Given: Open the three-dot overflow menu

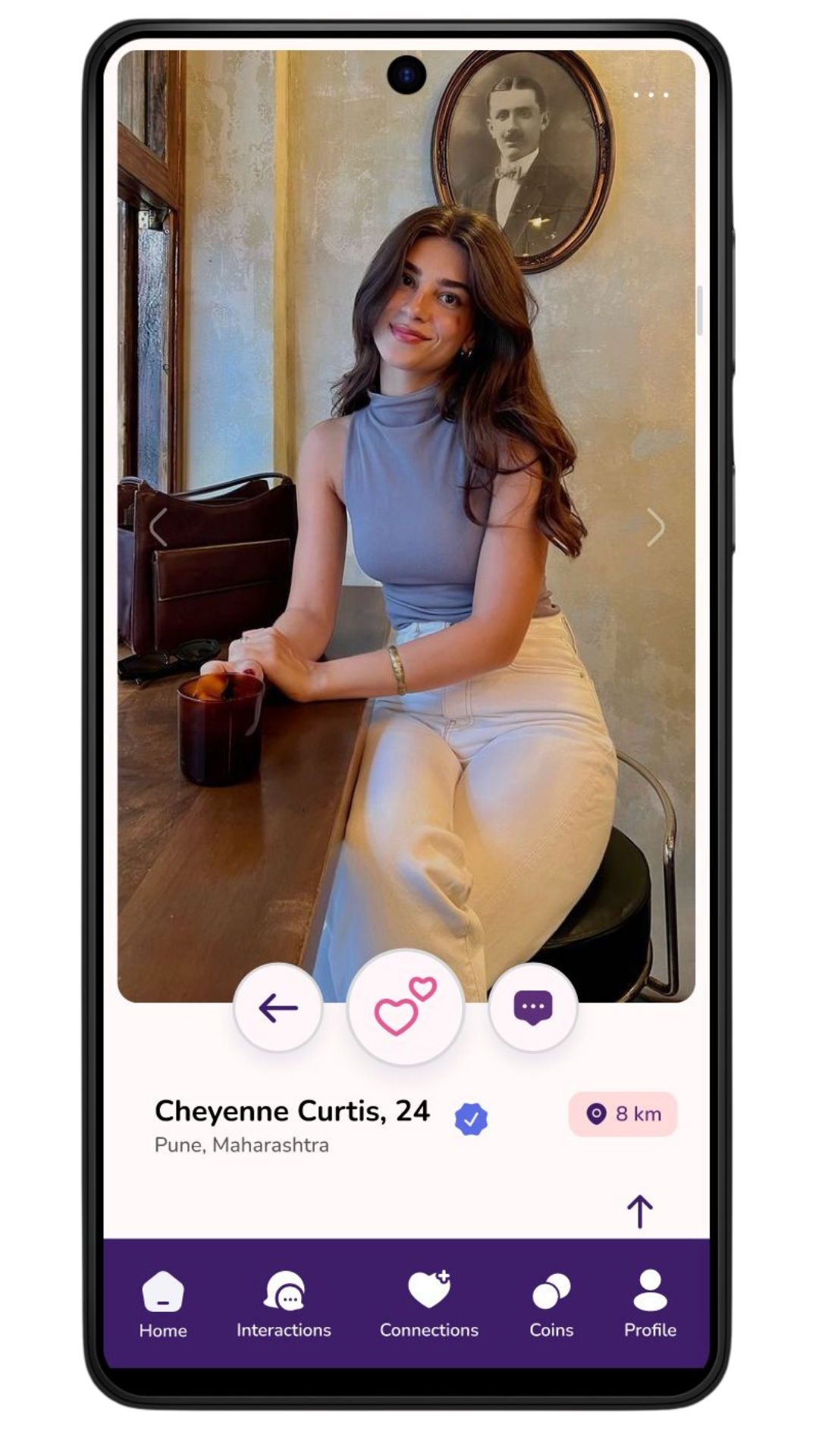Looking at the screenshot, I should tap(651, 95).
